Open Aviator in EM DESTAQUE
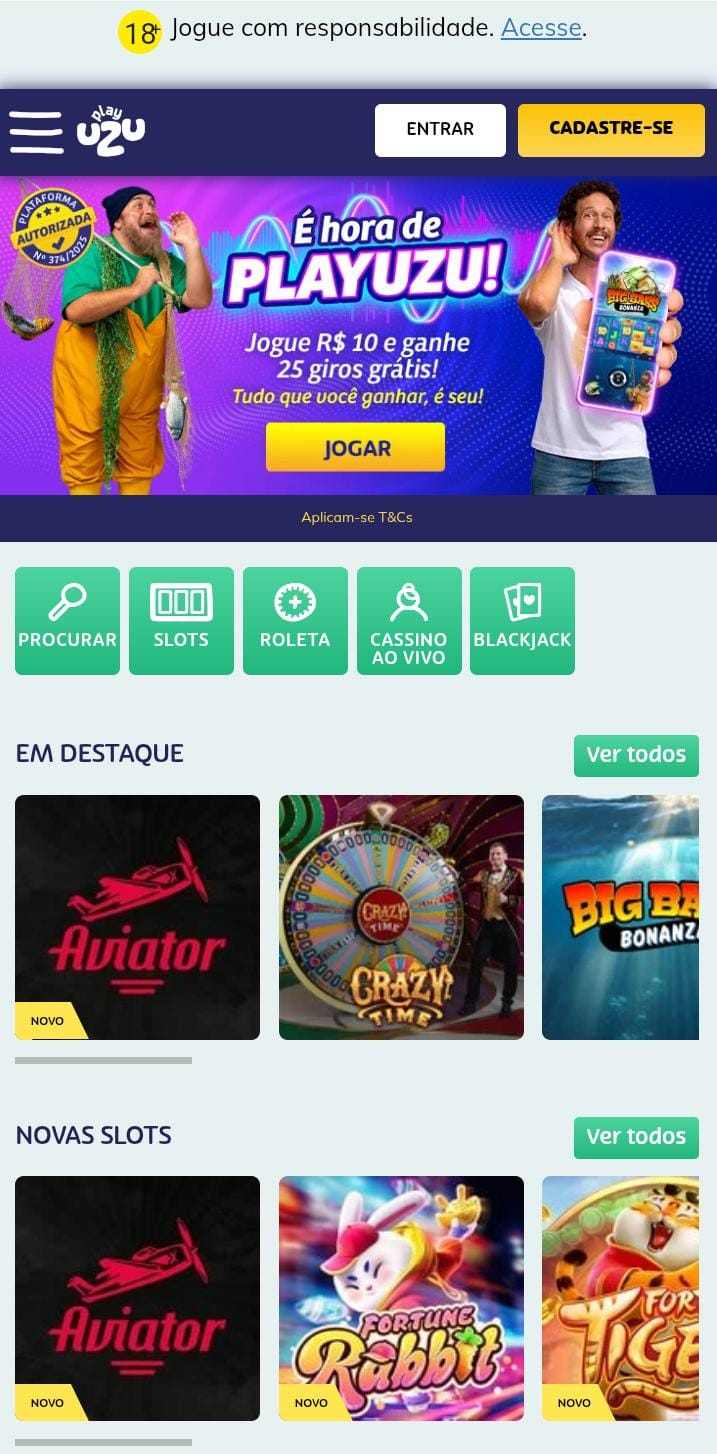Image resolution: width=717 pixels, height=1454 pixels. pyautogui.click(x=137, y=917)
